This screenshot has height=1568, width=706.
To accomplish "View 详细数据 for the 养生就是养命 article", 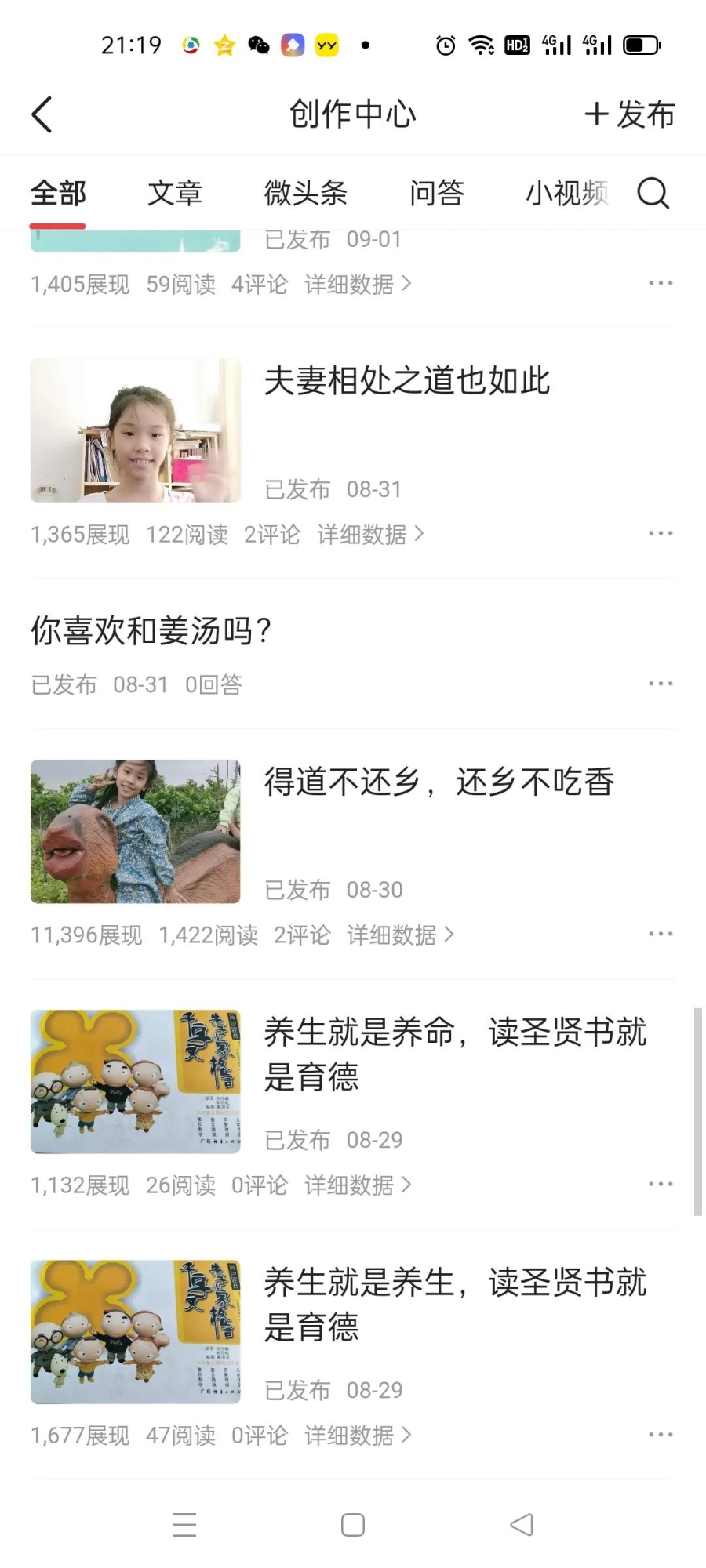I will click(x=357, y=1185).
